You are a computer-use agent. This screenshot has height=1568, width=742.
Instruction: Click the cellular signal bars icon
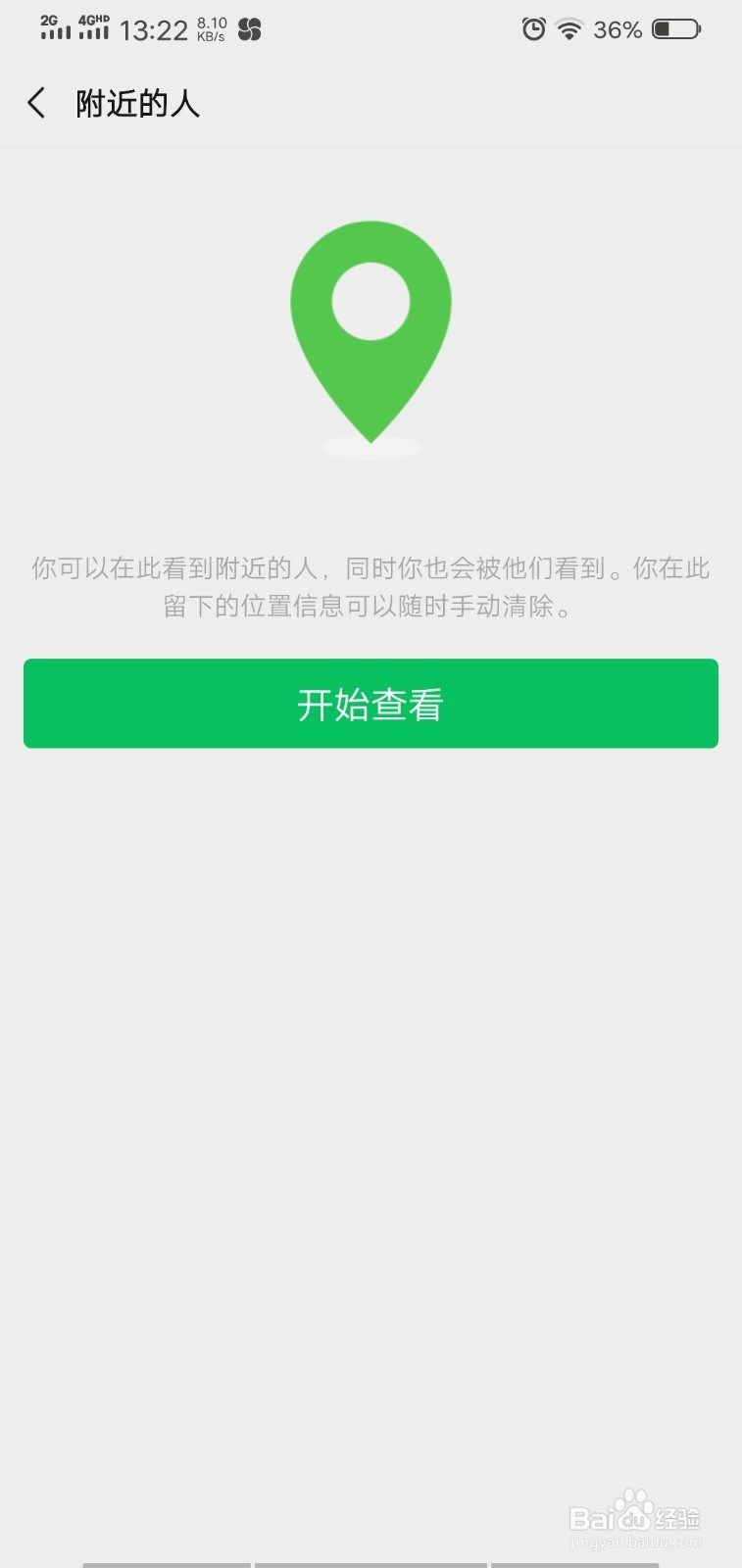(x=55, y=32)
